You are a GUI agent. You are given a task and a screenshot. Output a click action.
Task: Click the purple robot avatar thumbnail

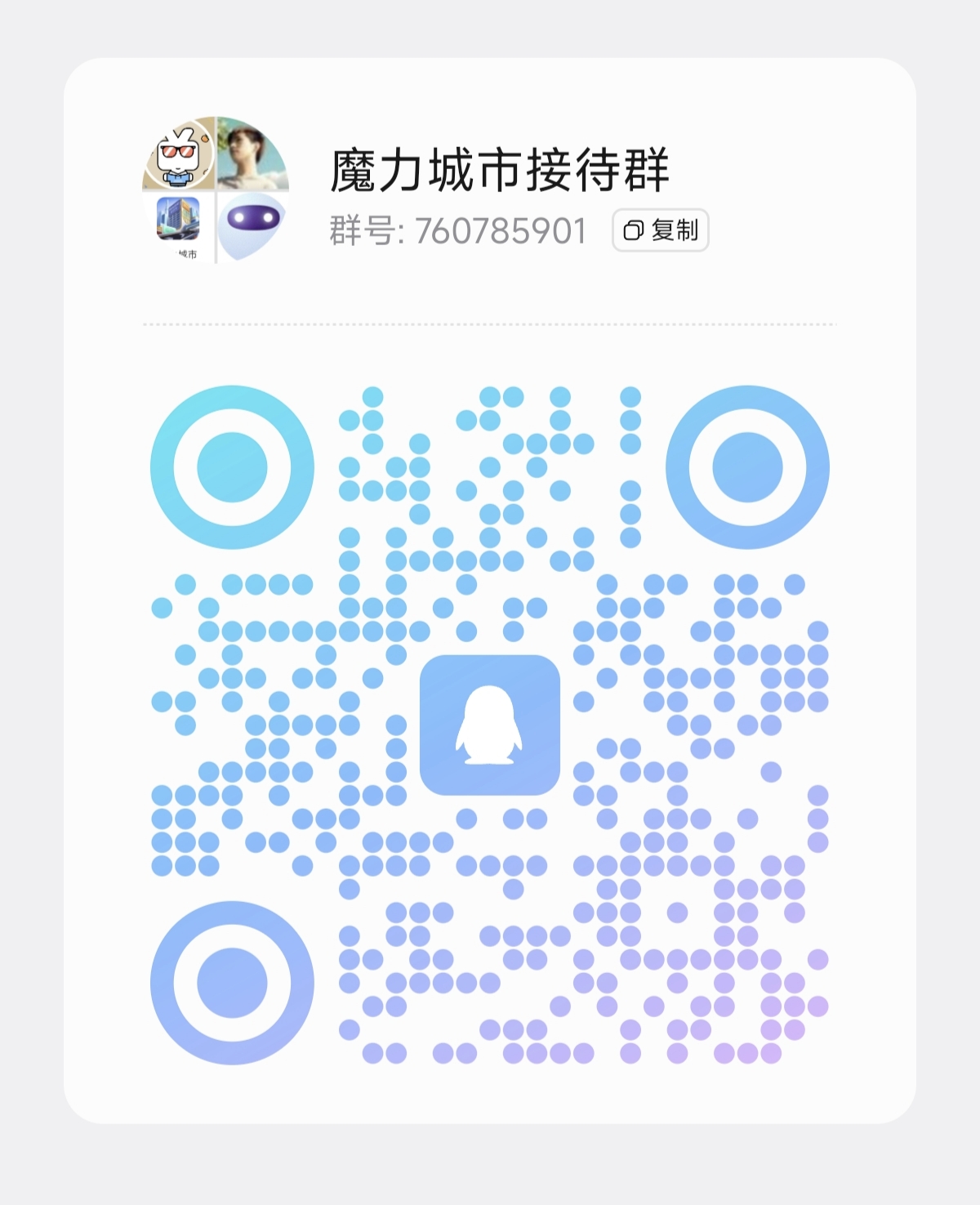253,226
